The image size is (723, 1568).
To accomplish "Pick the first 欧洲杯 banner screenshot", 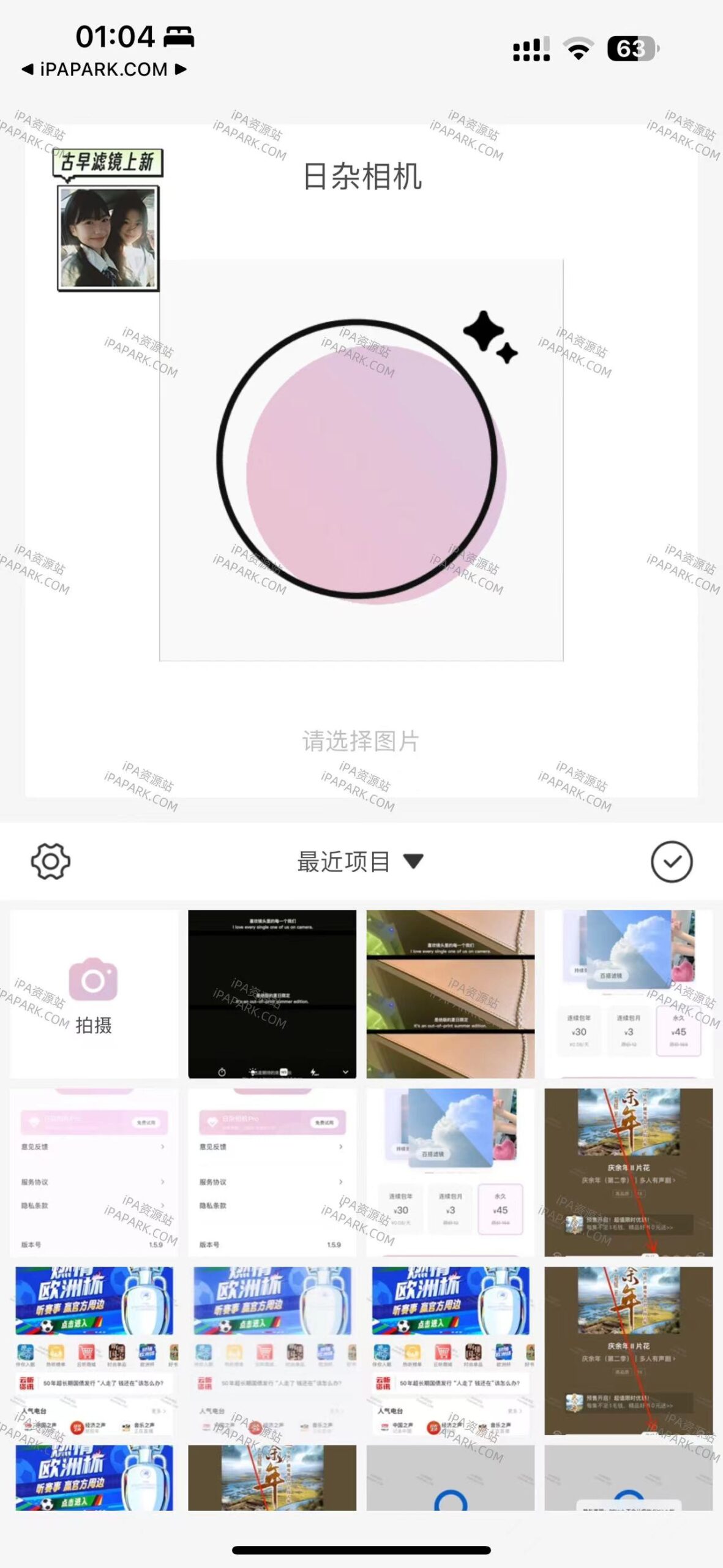I will tap(94, 1350).
